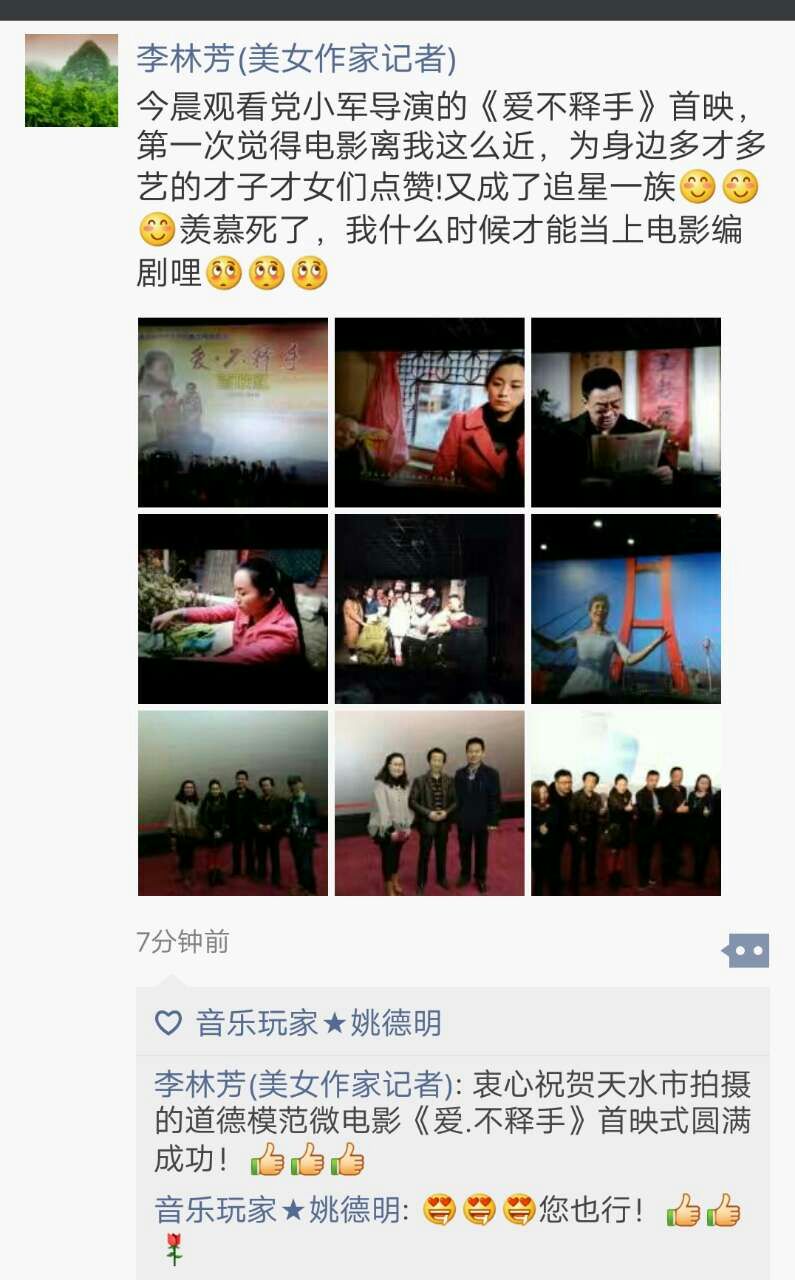Viewport: 795px width, 1280px height.
Task: Open the large group photo at premiere
Action: click(x=625, y=803)
